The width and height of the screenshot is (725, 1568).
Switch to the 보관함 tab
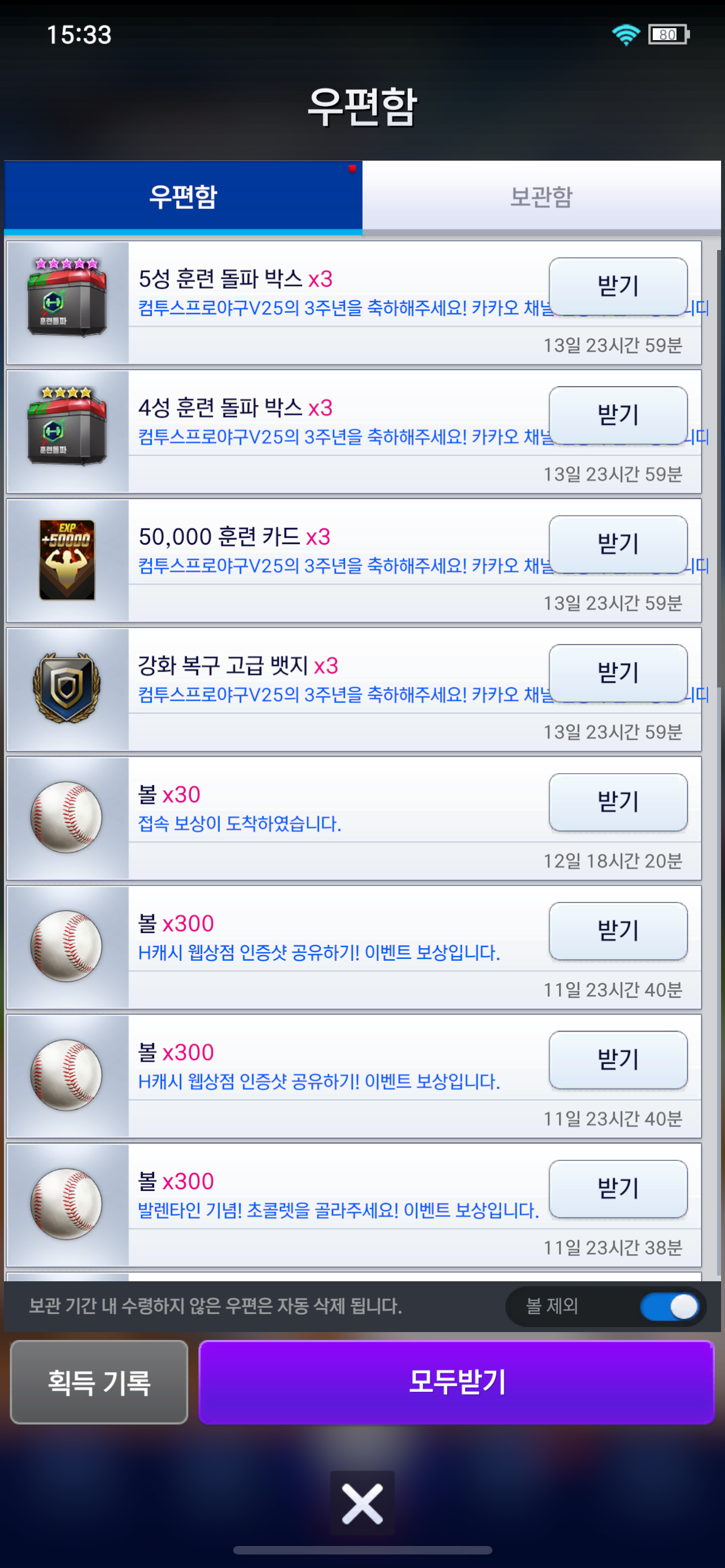[x=540, y=196]
